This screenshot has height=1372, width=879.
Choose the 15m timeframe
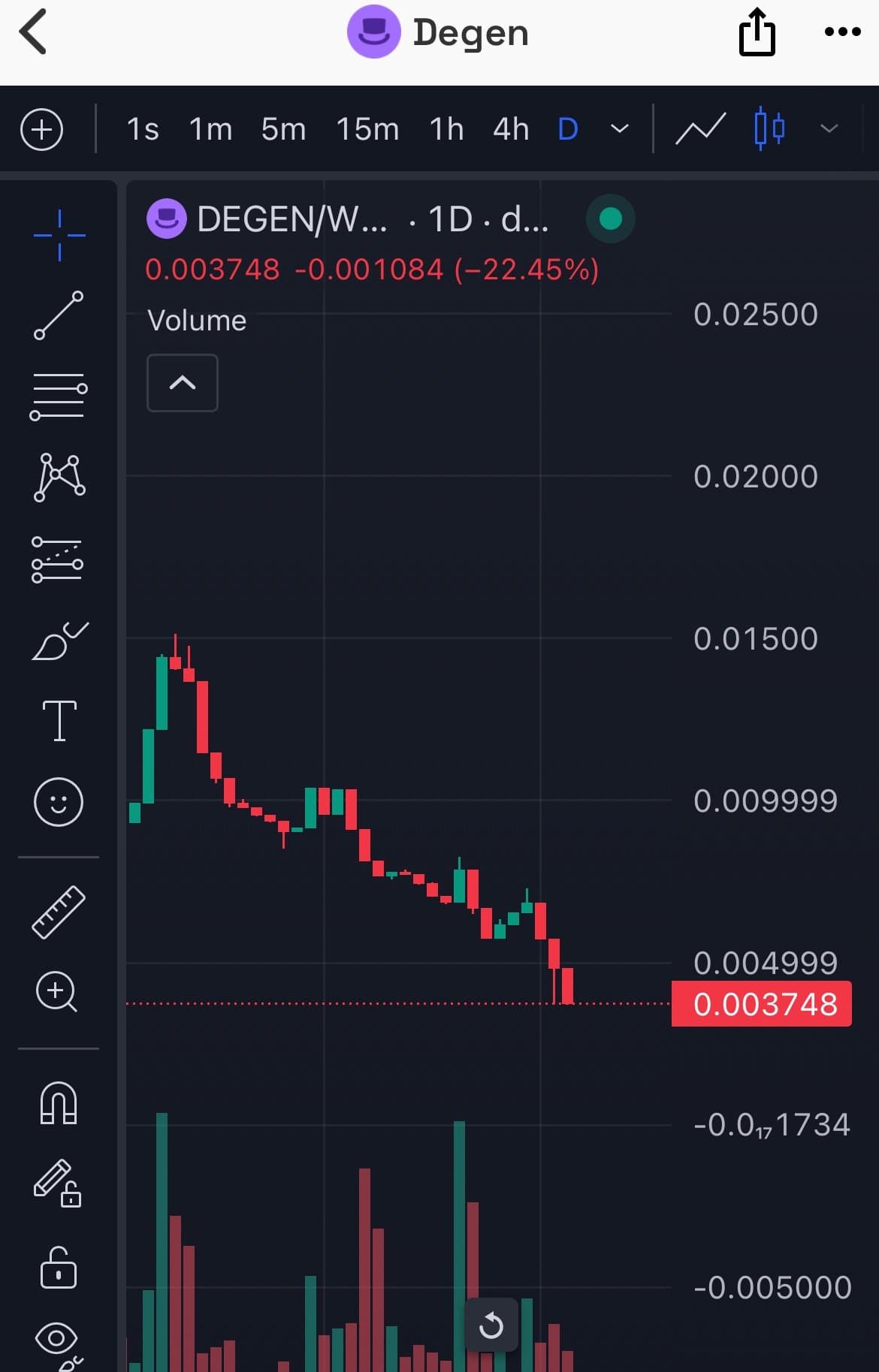pyautogui.click(x=367, y=129)
